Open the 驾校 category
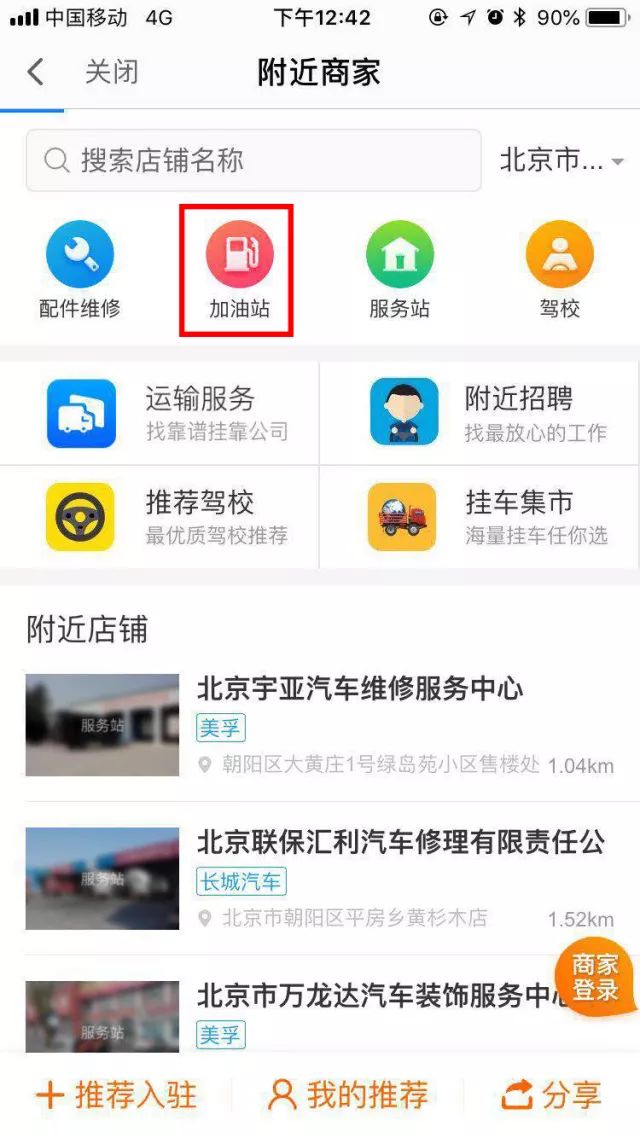Viewport: 640px width, 1138px height. point(559,270)
